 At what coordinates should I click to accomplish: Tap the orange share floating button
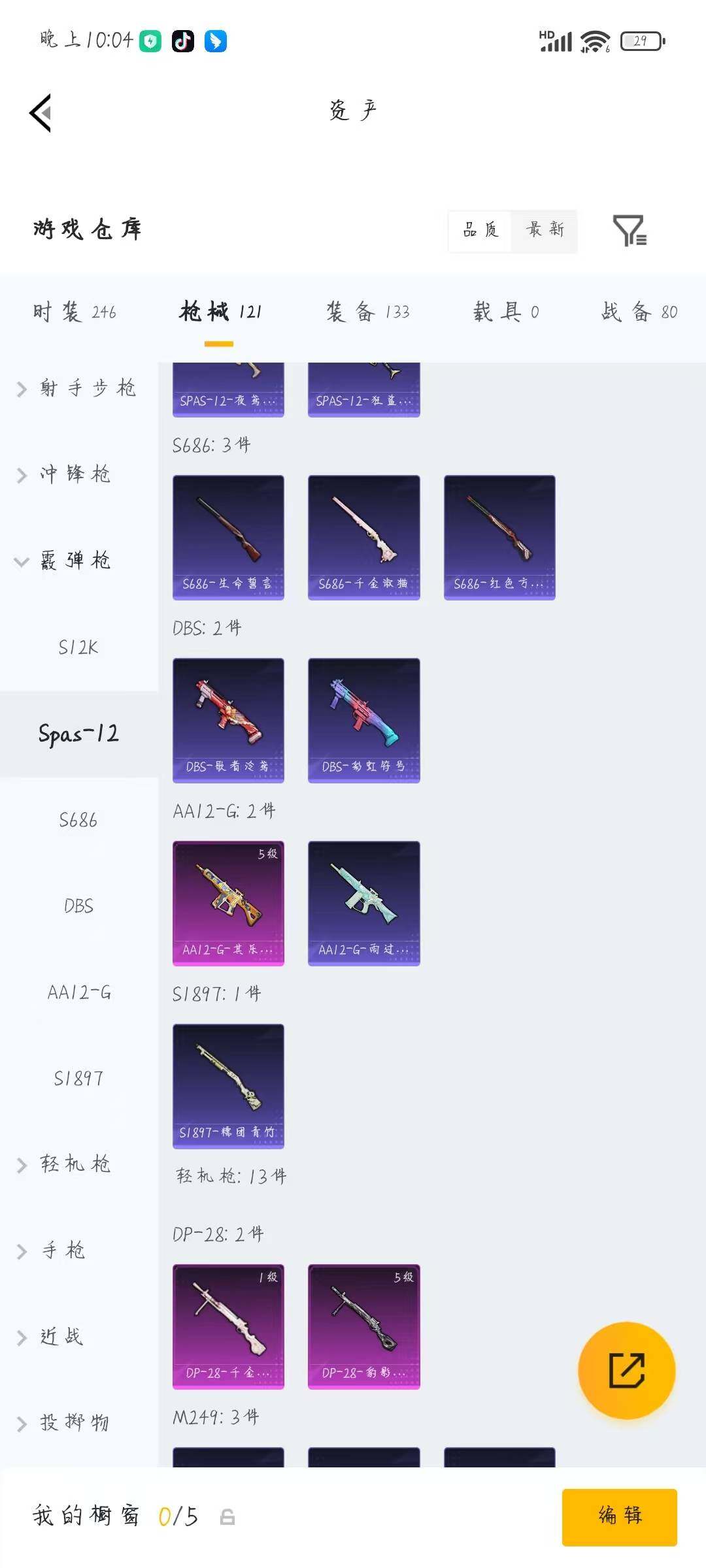tap(626, 1370)
